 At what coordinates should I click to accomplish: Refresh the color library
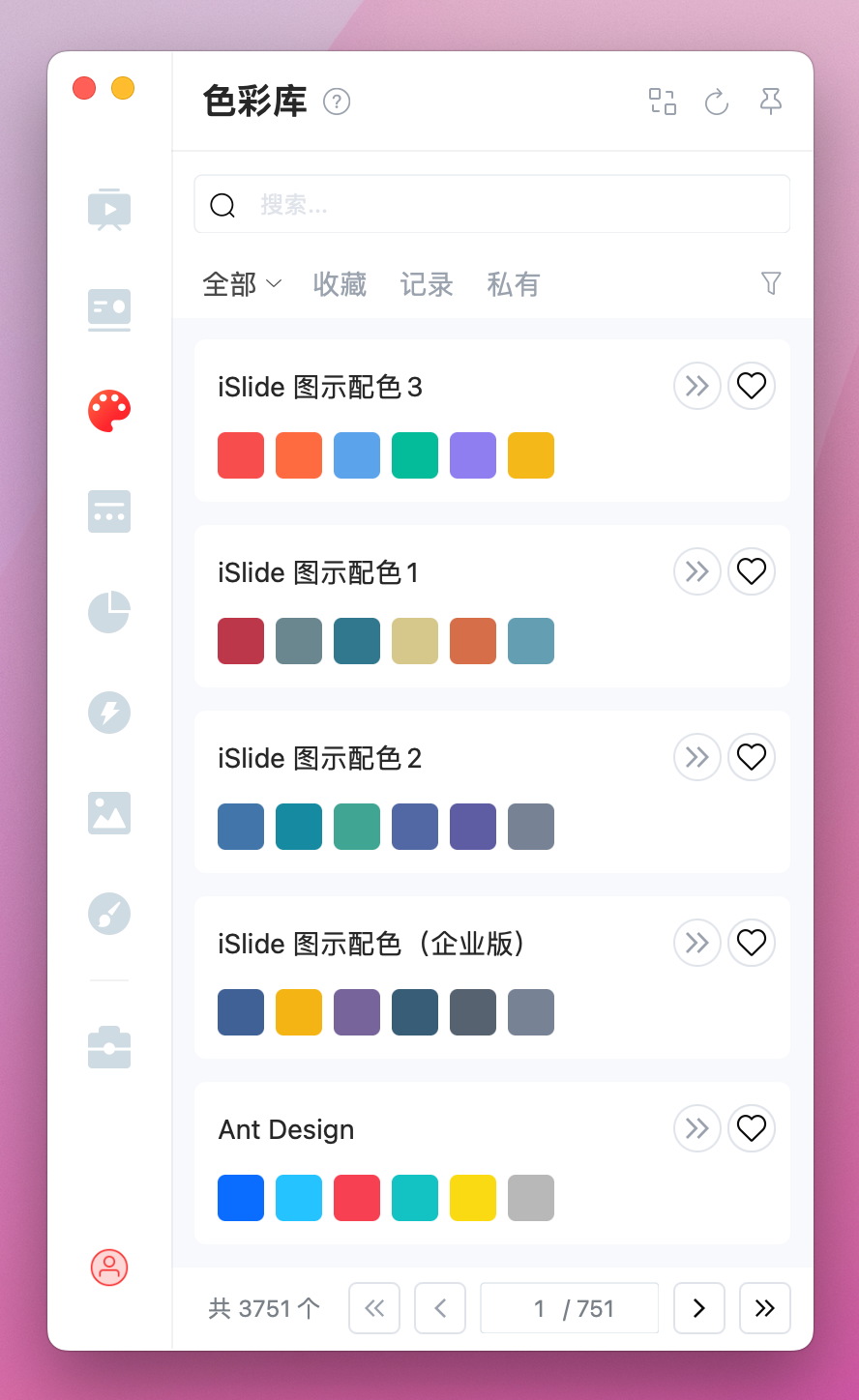716,102
